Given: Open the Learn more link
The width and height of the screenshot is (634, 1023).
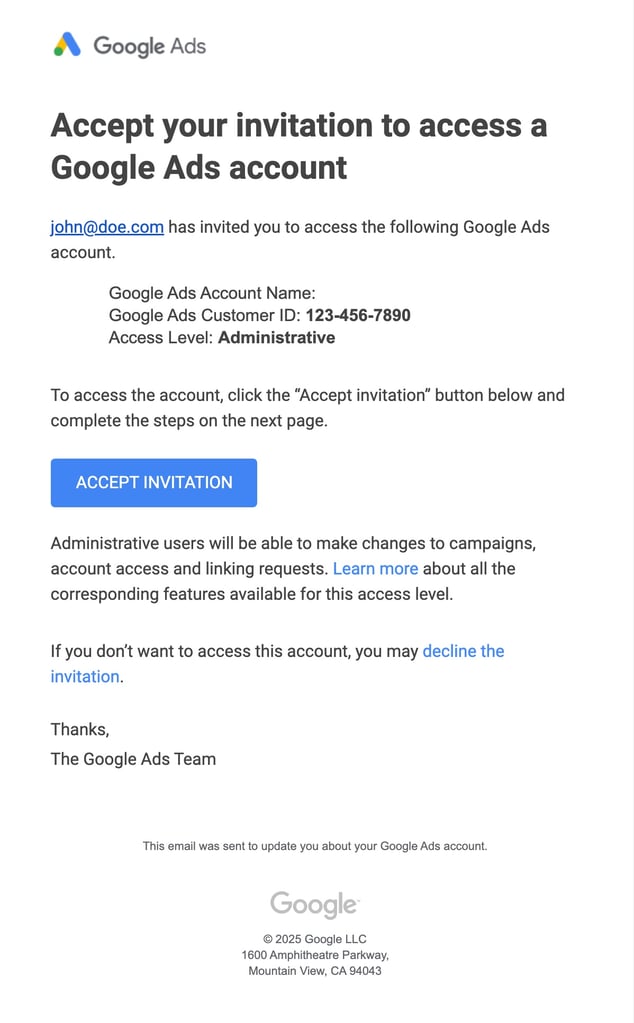Looking at the screenshot, I should [x=375, y=568].
